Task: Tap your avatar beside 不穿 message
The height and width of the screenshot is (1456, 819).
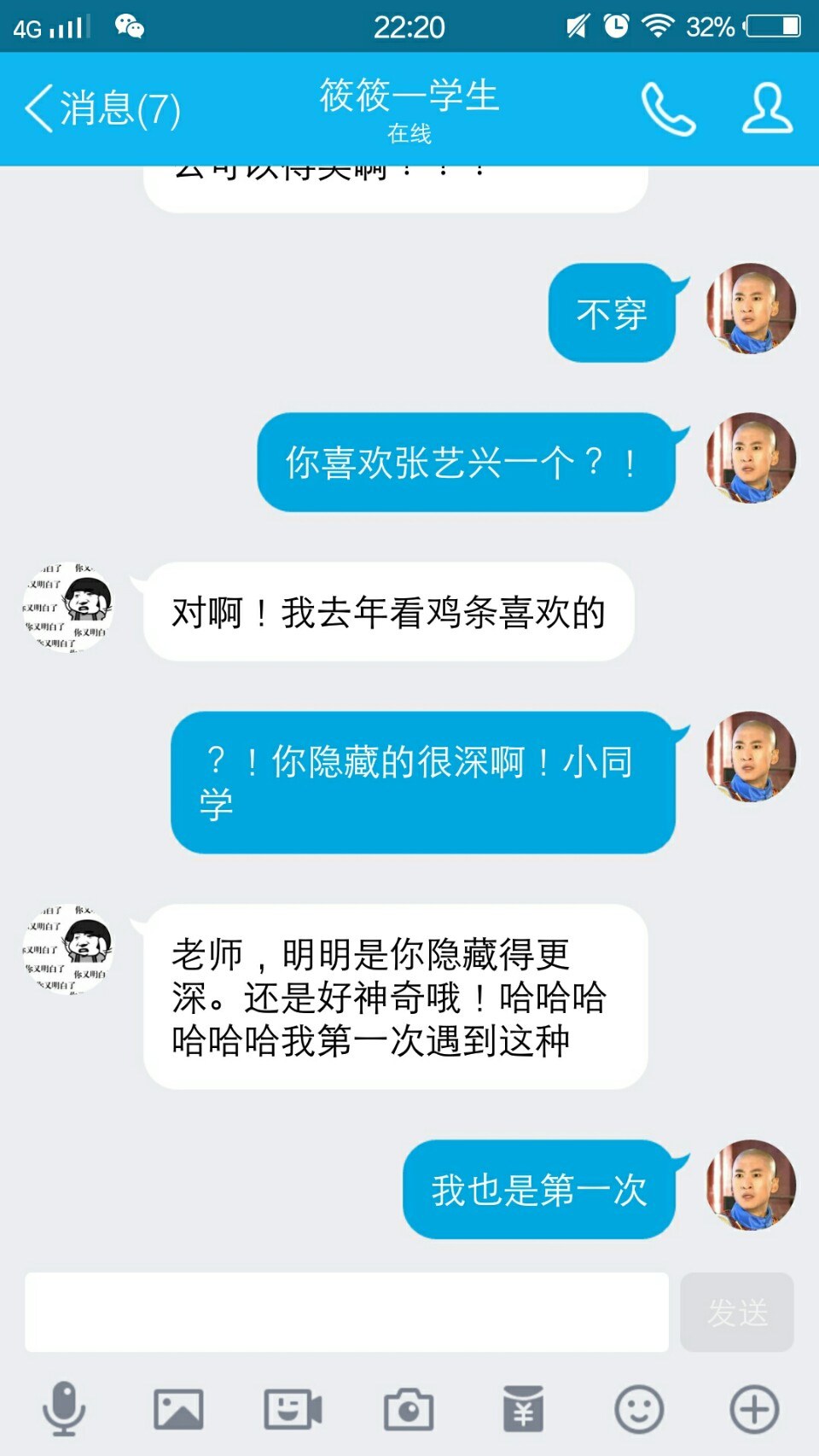Action: tap(751, 308)
